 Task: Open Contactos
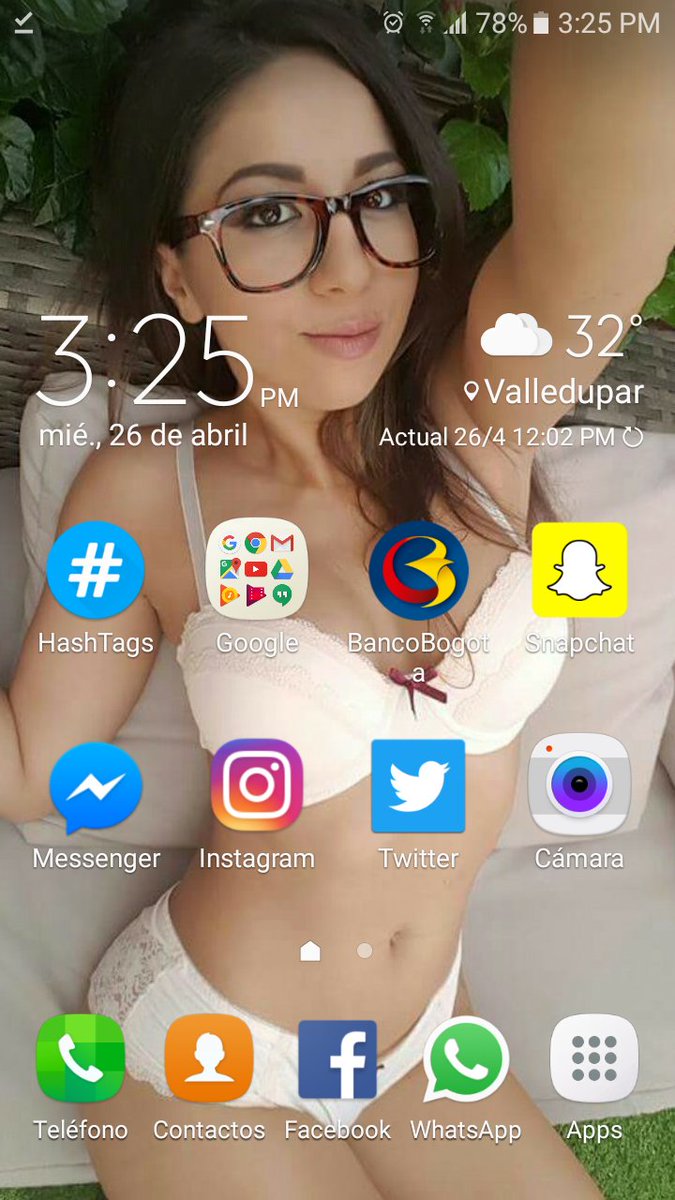pos(209,1058)
